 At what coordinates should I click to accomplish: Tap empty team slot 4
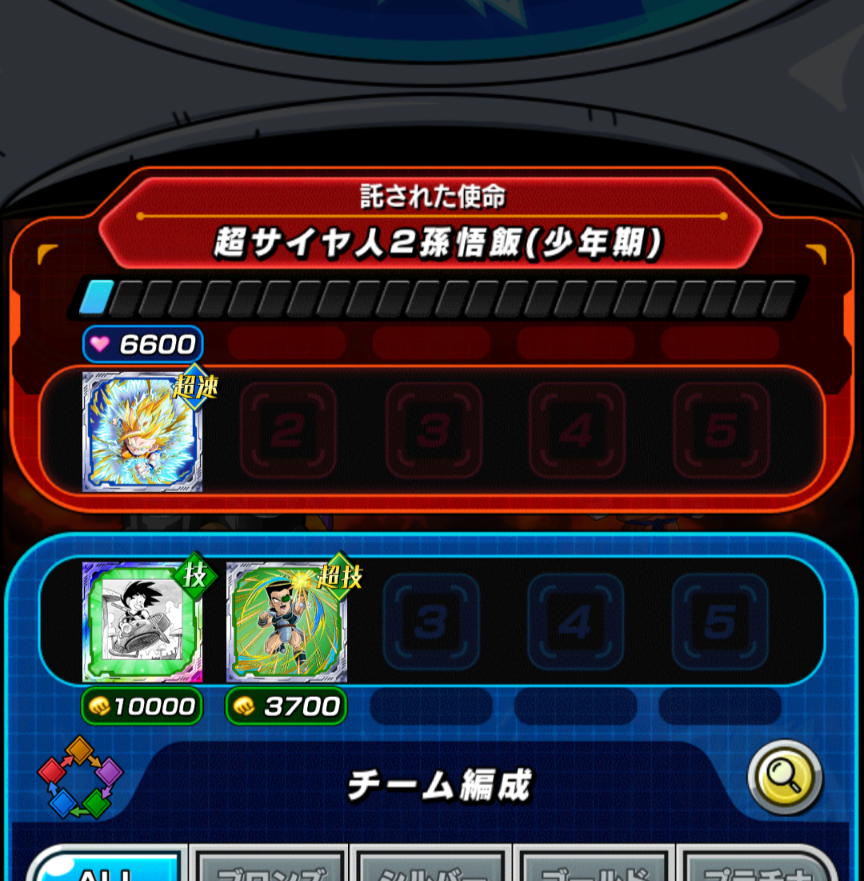coord(574,622)
